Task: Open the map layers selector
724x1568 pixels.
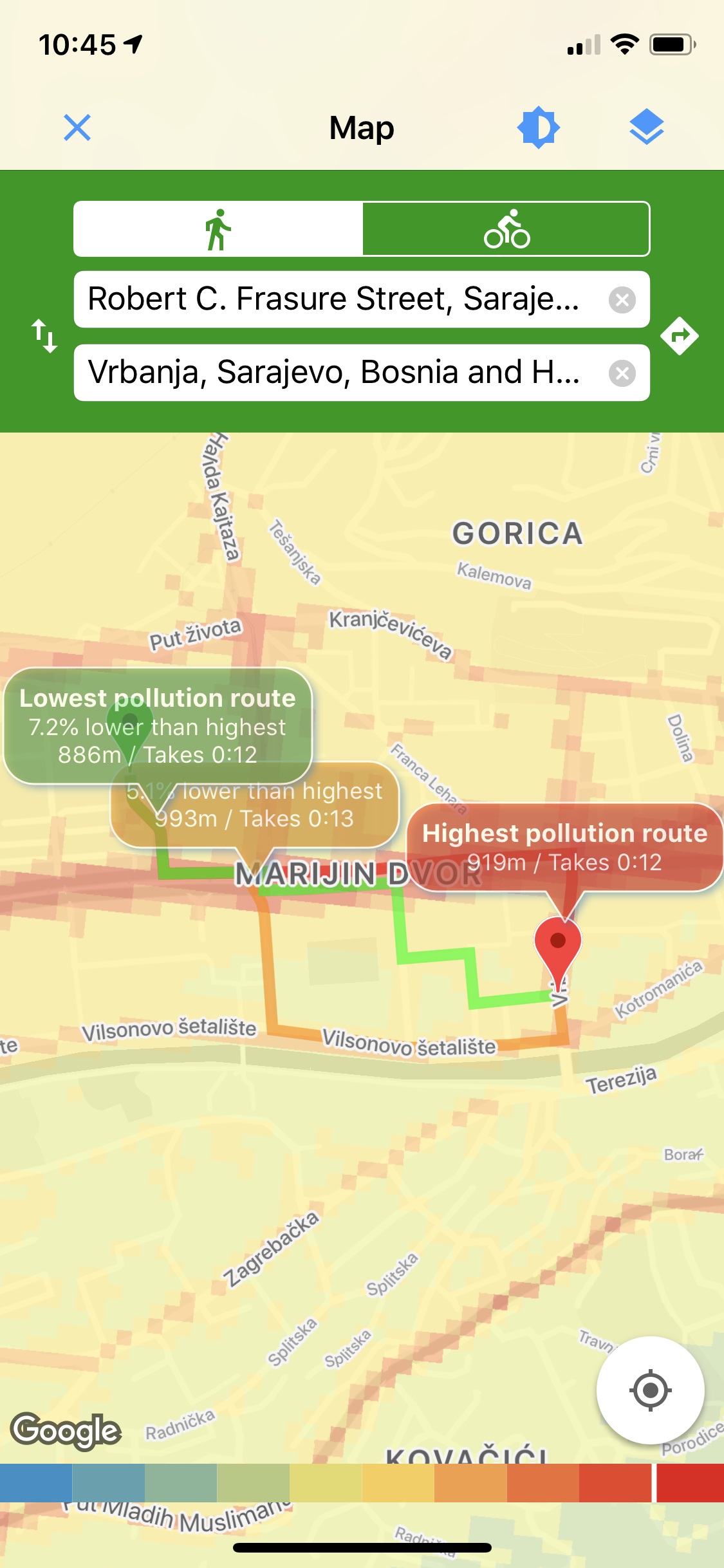Action: (x=646, y=127)
